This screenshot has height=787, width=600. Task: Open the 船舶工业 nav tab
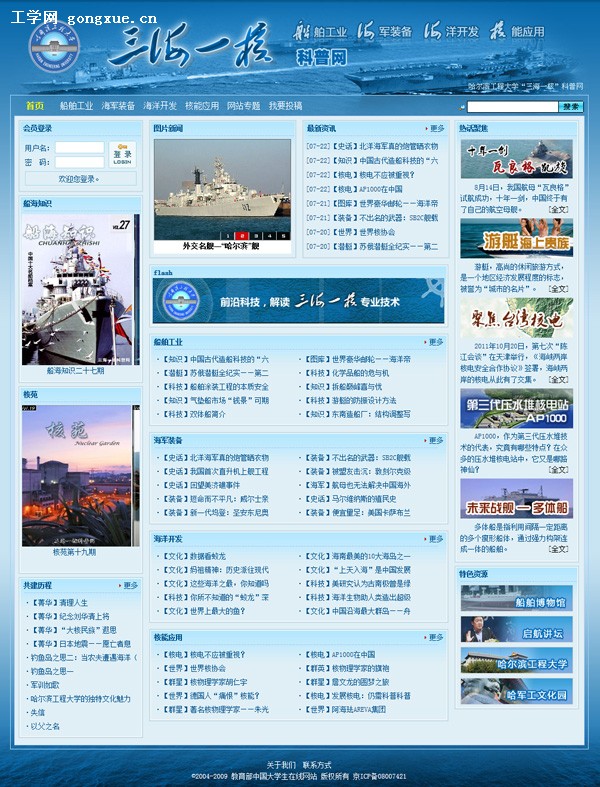[76, 105]
